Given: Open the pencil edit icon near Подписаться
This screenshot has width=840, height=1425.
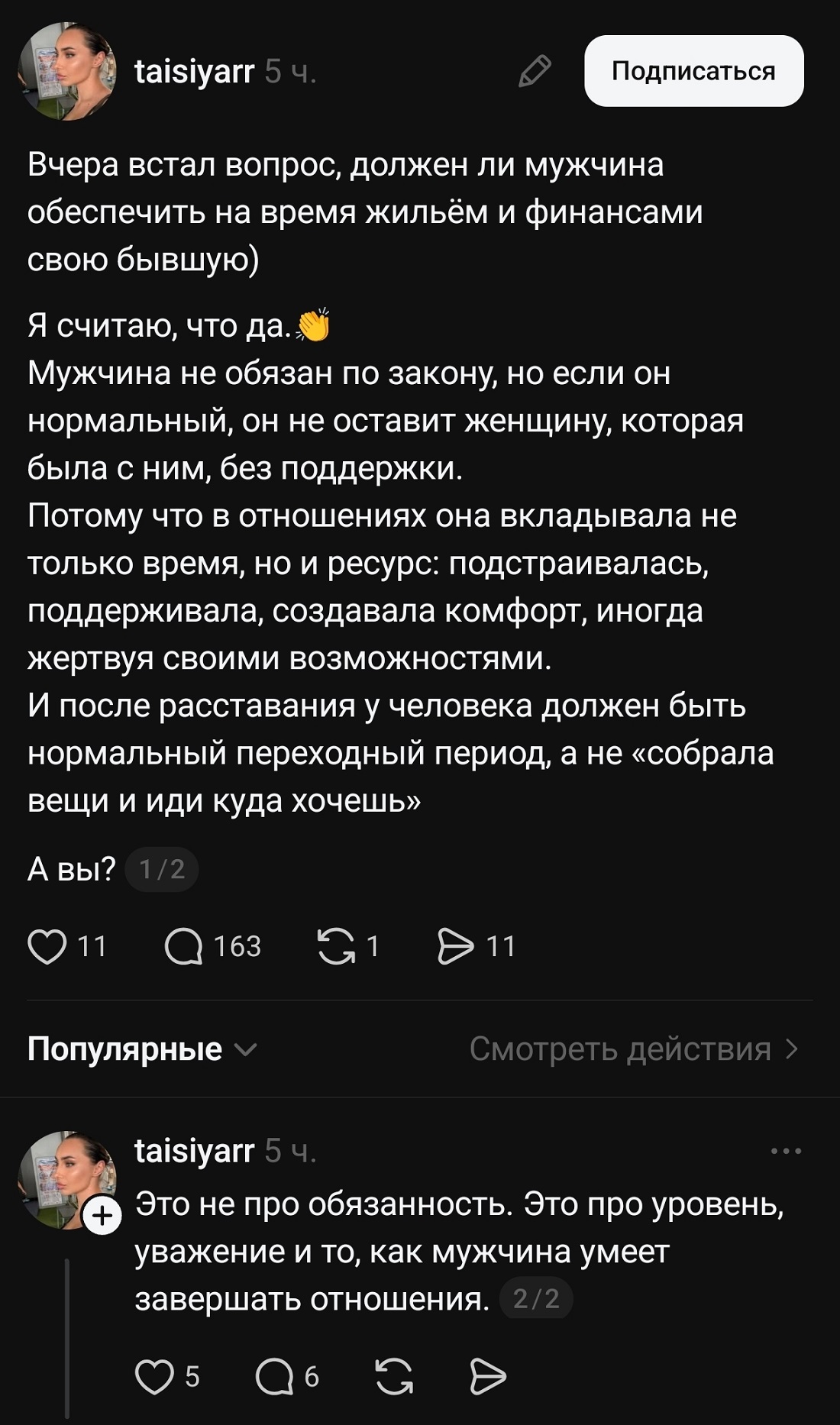Looking at the screenshot, I should 535,71.
